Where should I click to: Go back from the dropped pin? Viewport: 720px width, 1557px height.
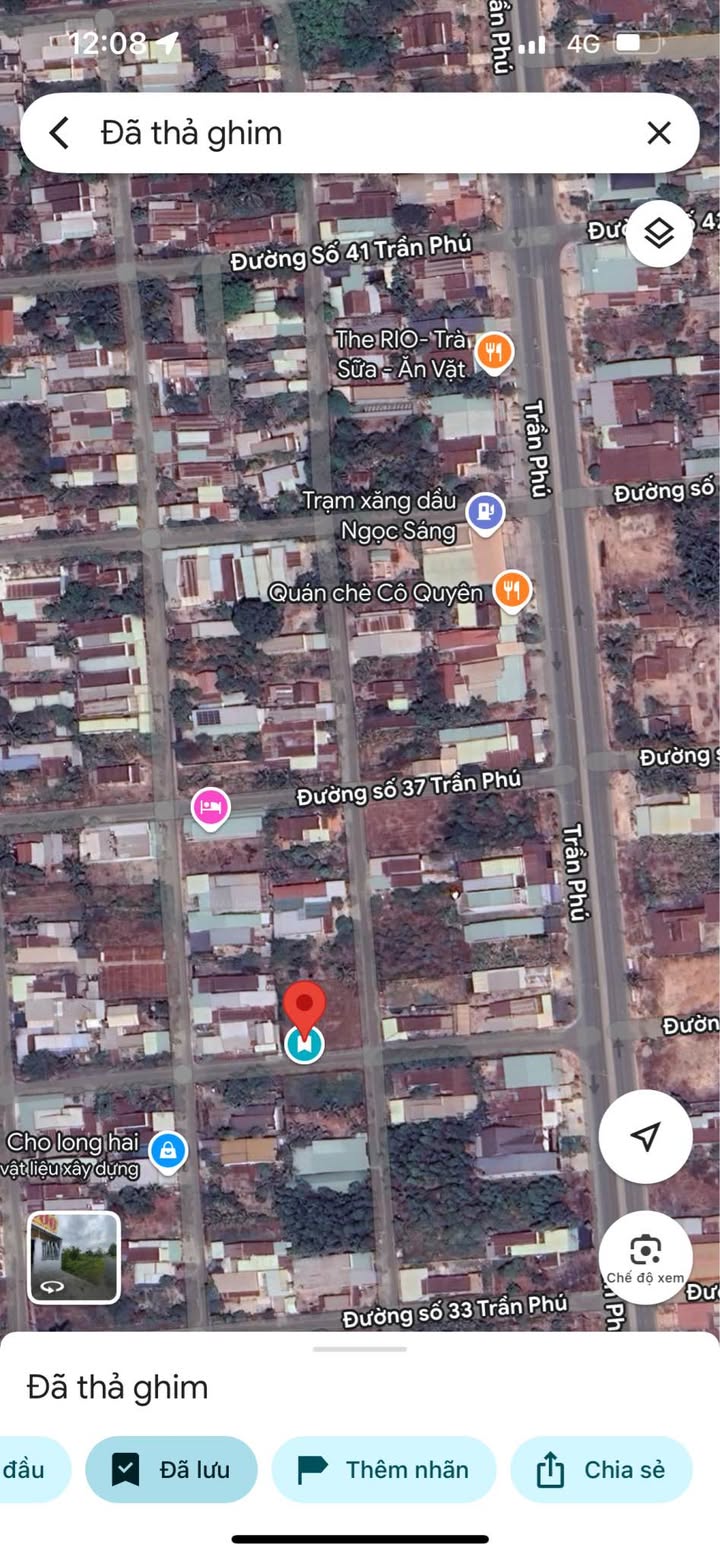click(x=60, y=133)
